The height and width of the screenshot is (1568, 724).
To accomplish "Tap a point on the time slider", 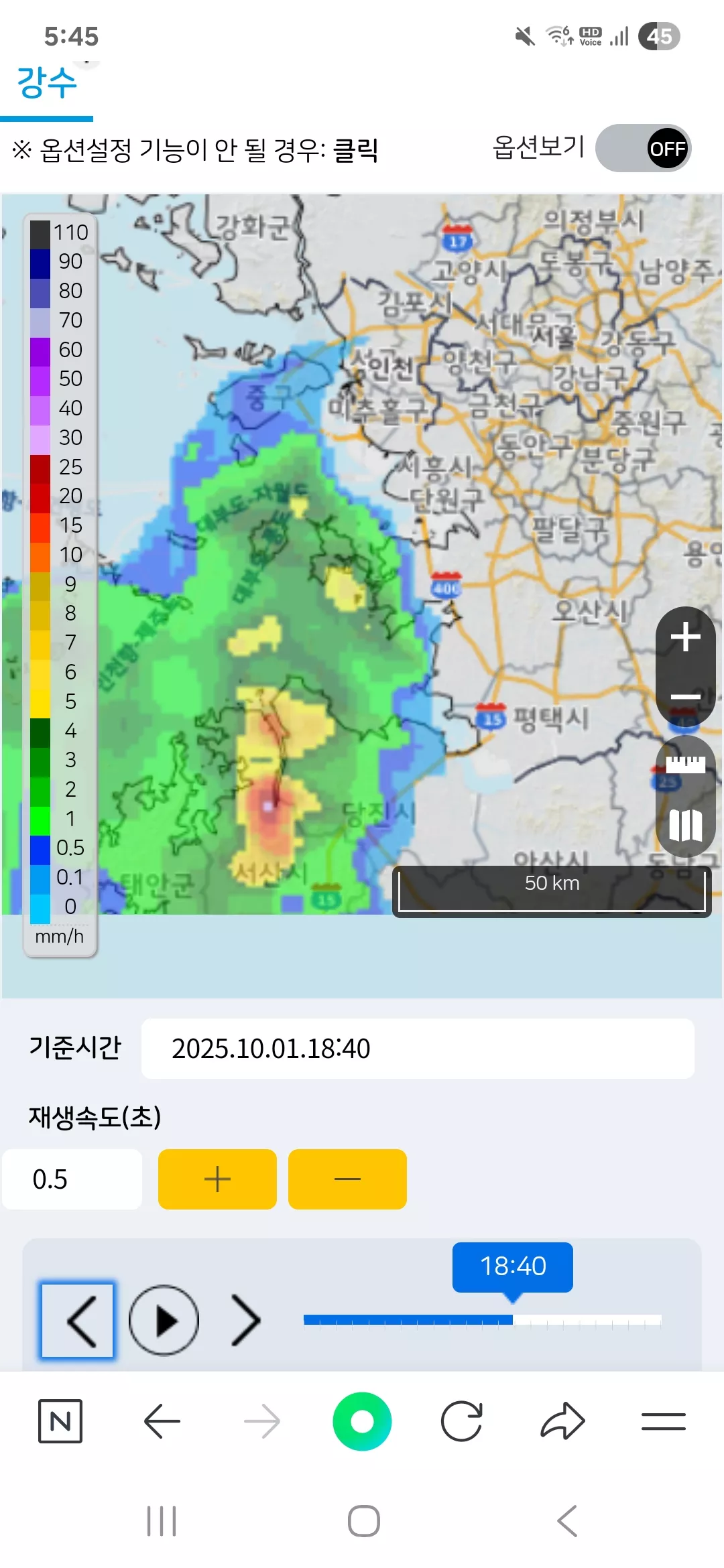I will (x=483, y=1320).
